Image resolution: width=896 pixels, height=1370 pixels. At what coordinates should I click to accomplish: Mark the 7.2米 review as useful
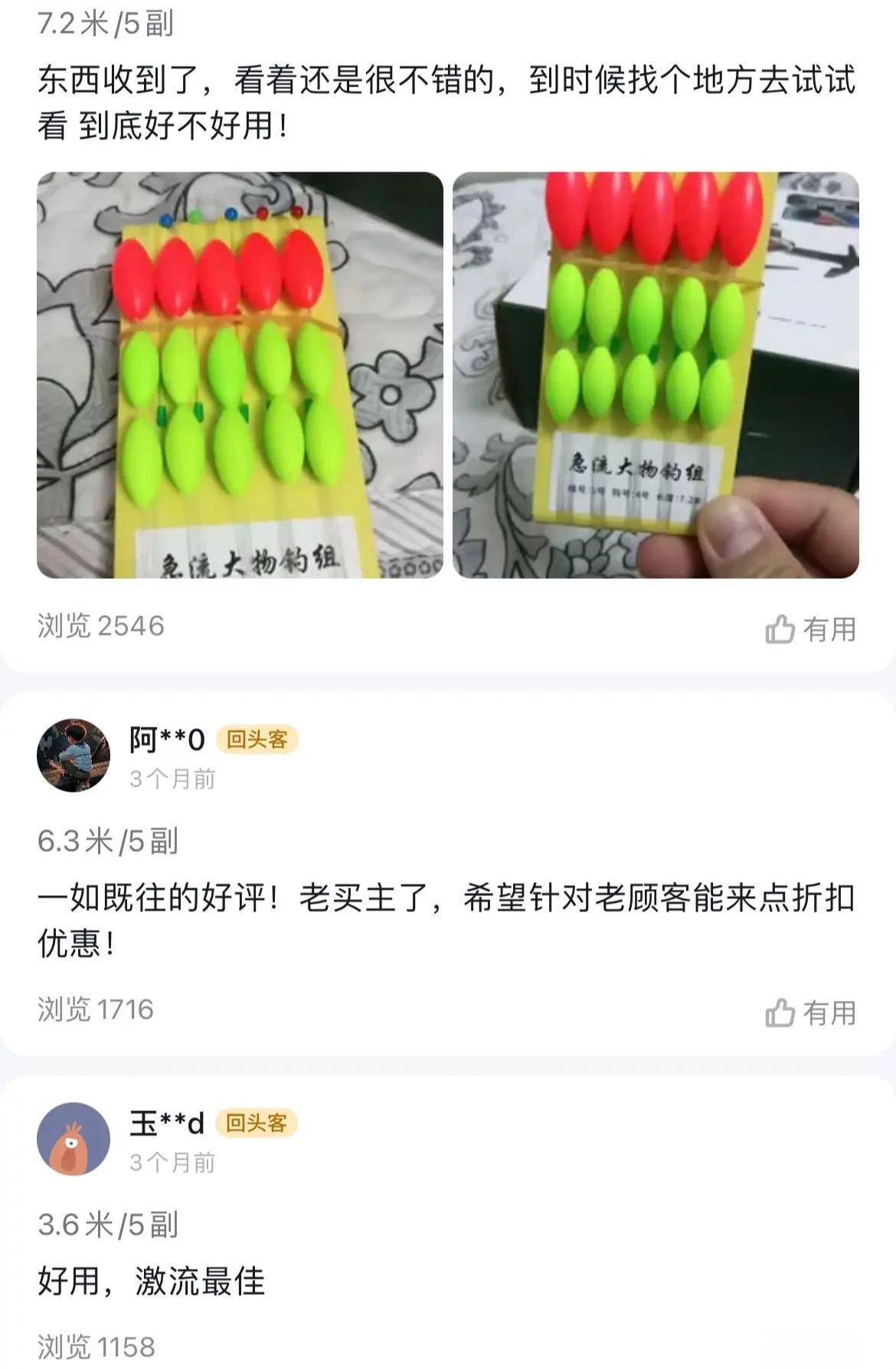pos(810,629)
